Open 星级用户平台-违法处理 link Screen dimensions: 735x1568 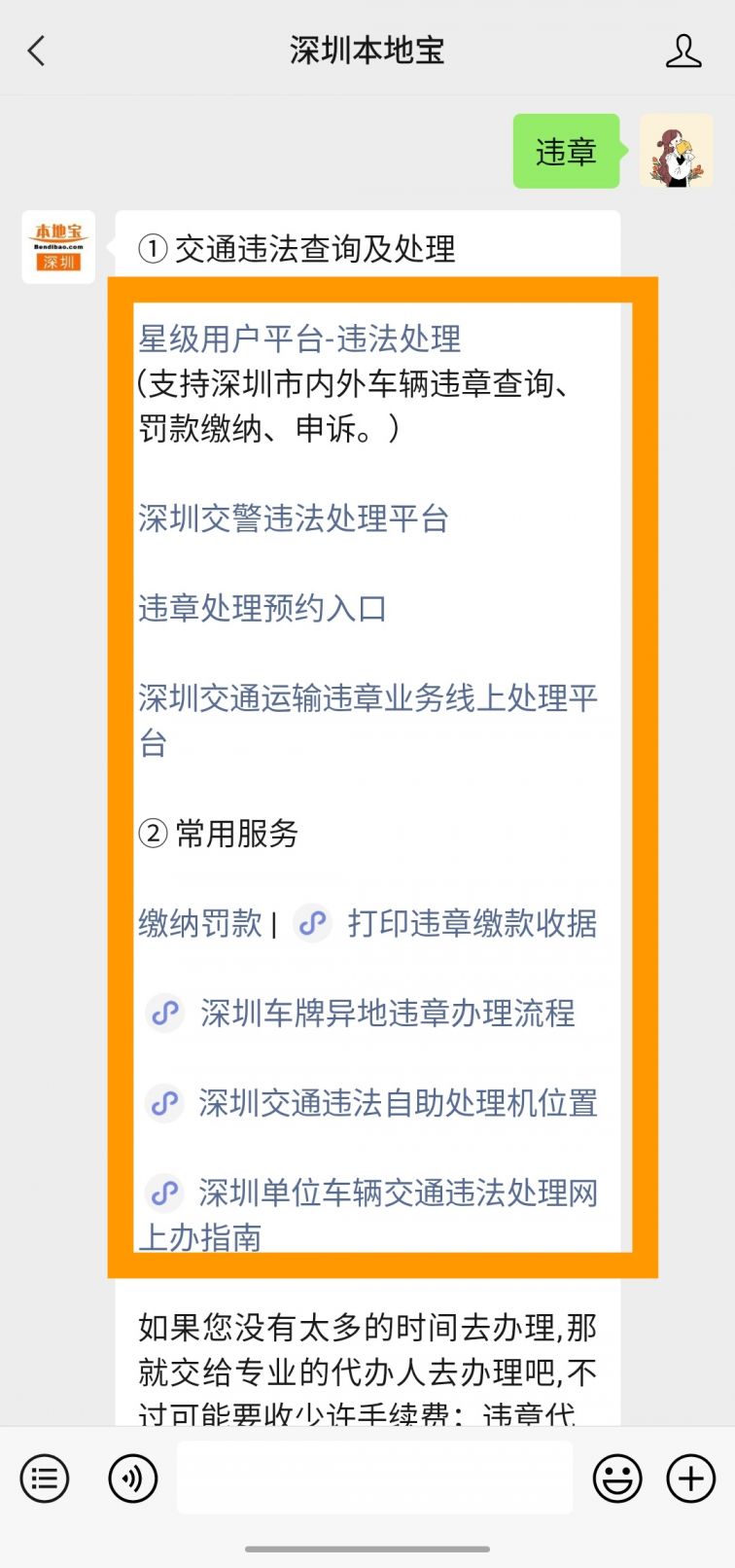point(299,339)
